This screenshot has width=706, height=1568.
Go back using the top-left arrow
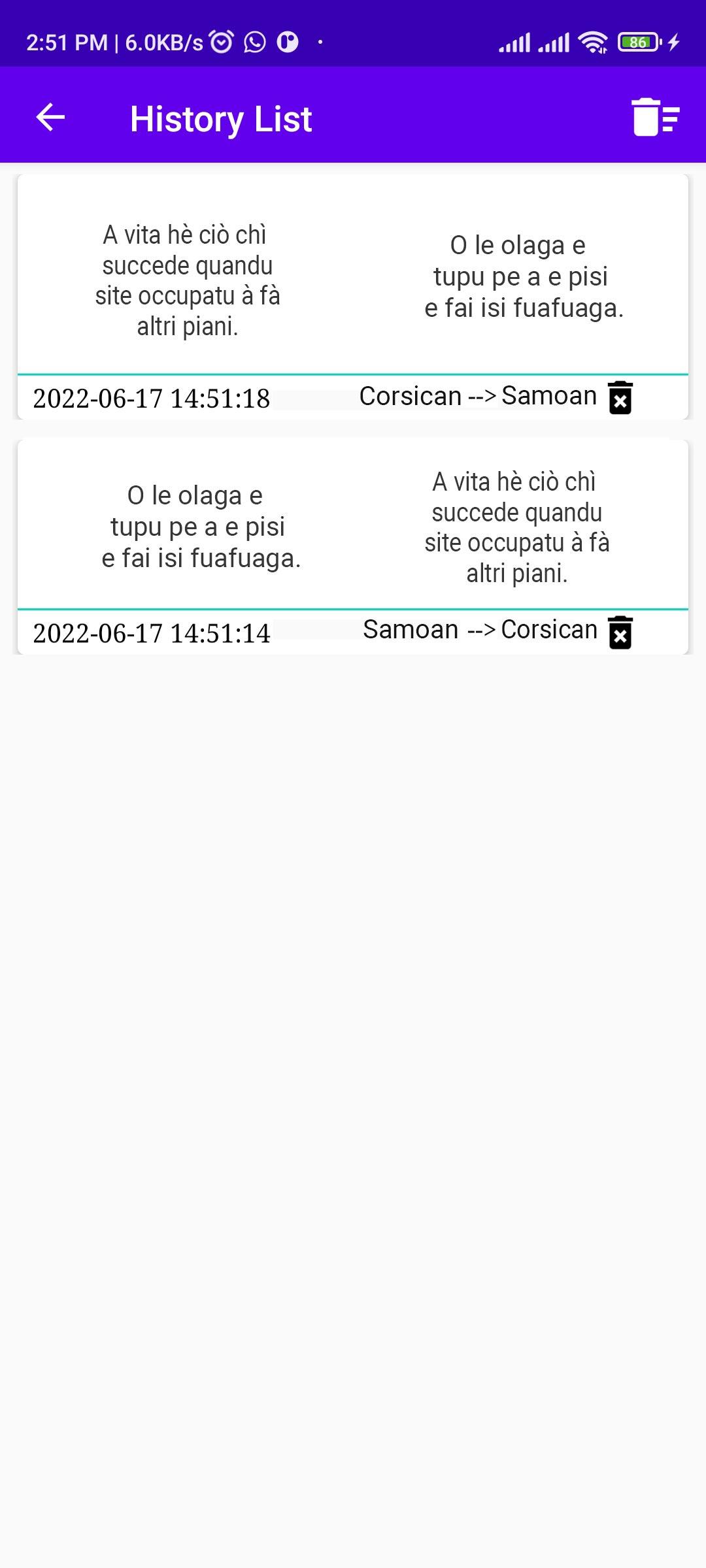click(x=50, y=118)
